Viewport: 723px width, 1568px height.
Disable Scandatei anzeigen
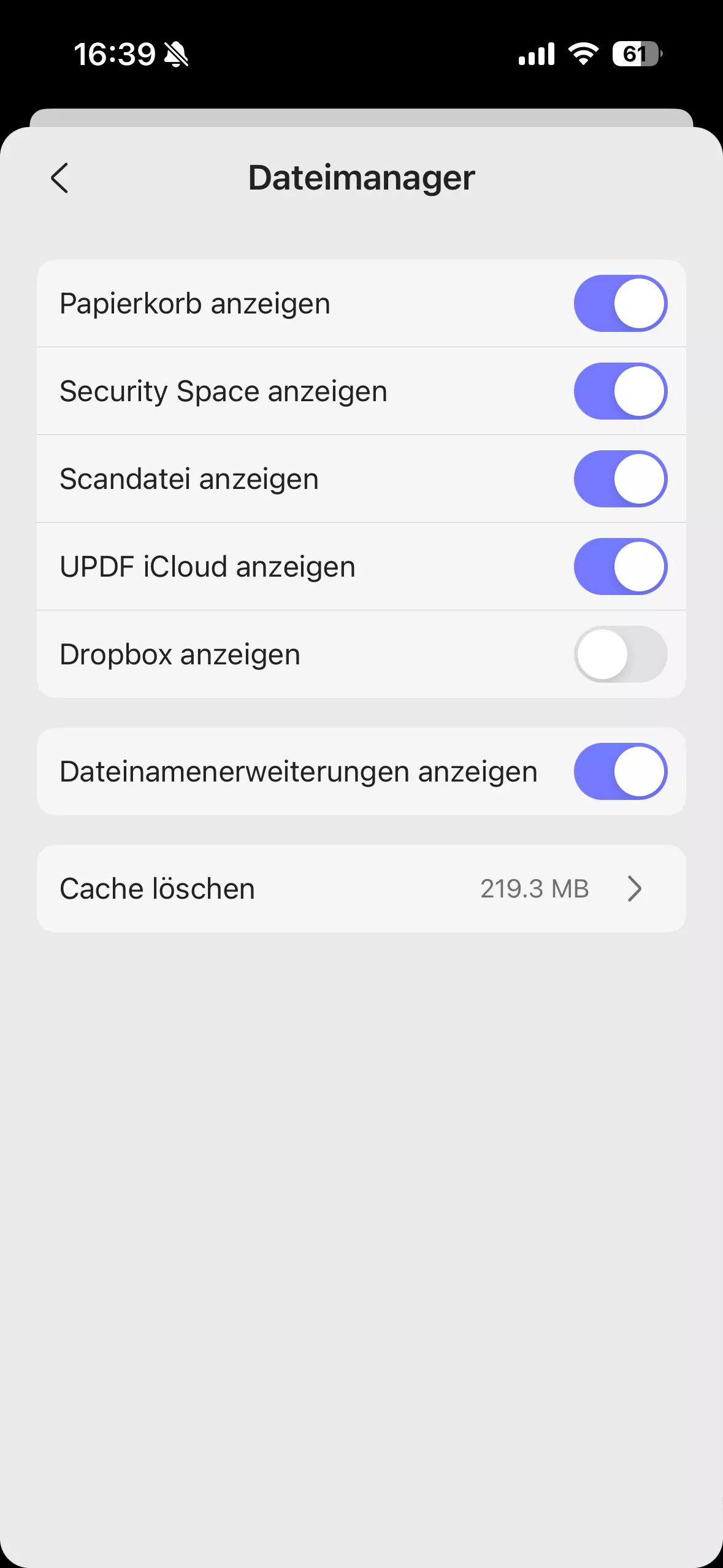coord(620,479)
